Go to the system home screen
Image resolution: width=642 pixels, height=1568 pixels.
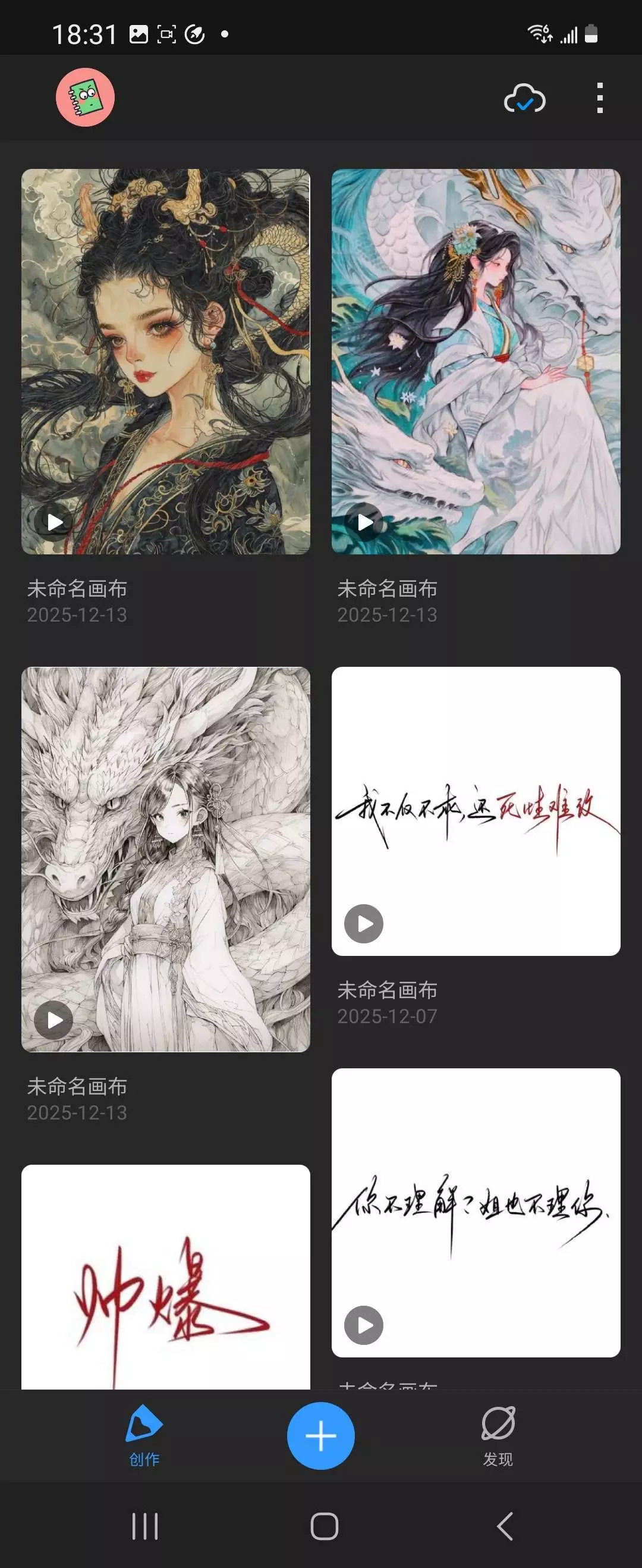[x=325, y=1526]
